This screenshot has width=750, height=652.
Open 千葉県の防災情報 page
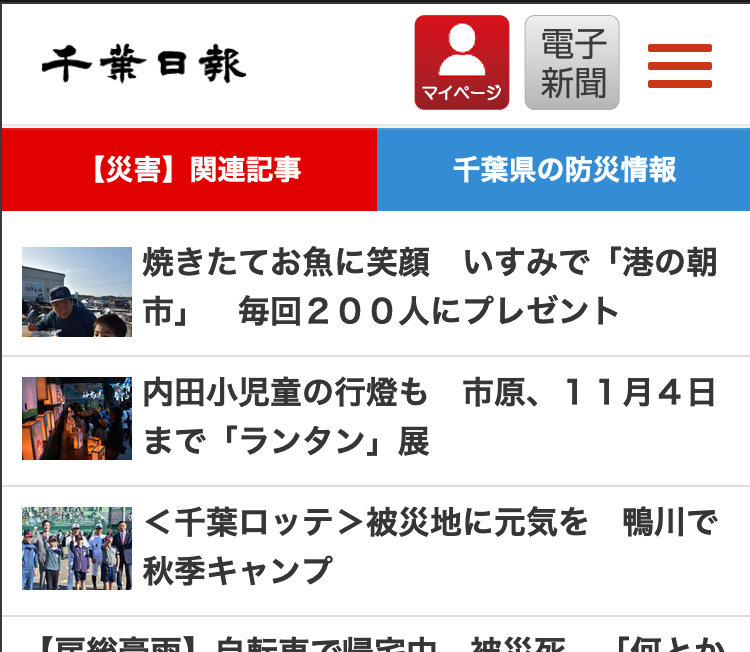[564, 169]
